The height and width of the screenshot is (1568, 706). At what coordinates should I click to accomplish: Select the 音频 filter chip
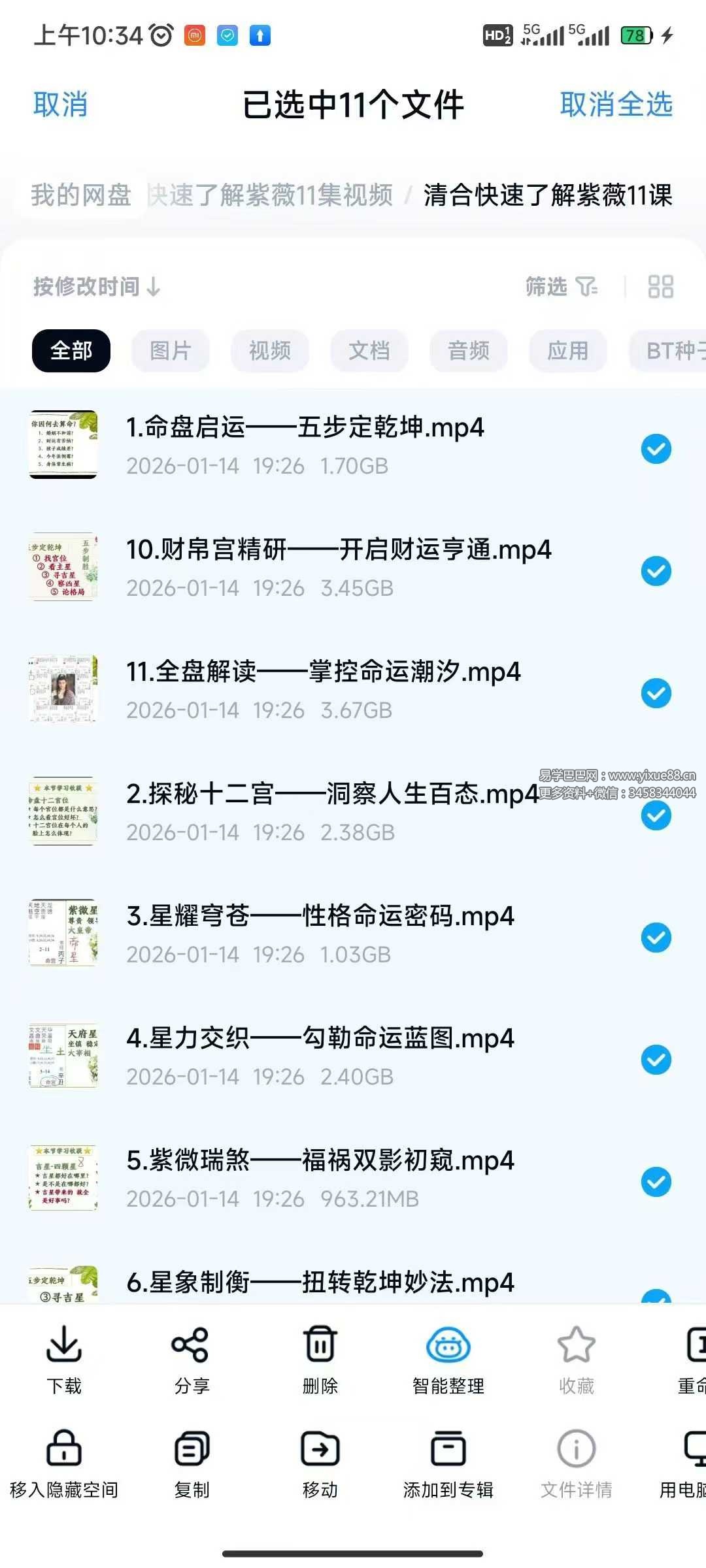pyautogui.click(x=469, y=351)
